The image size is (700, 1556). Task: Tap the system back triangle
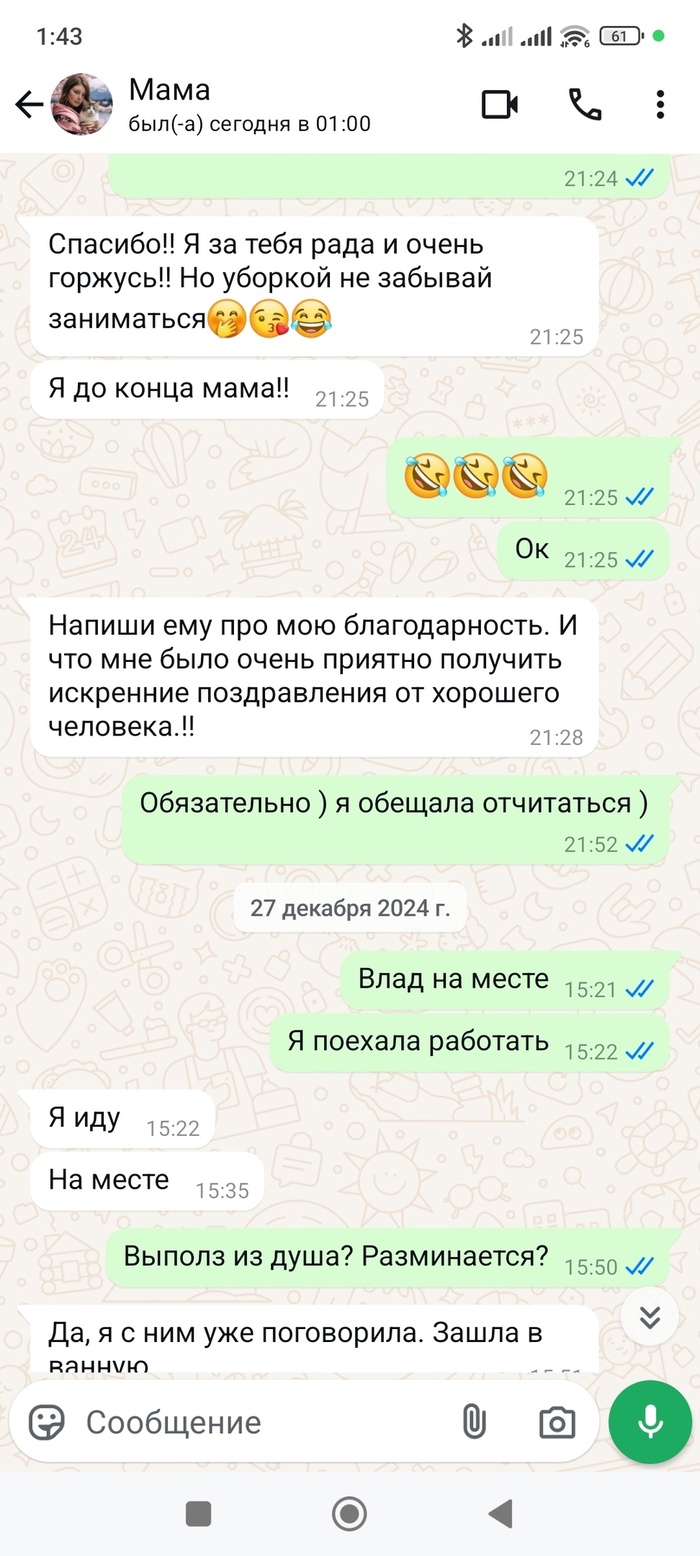[x=500, y=1513]
